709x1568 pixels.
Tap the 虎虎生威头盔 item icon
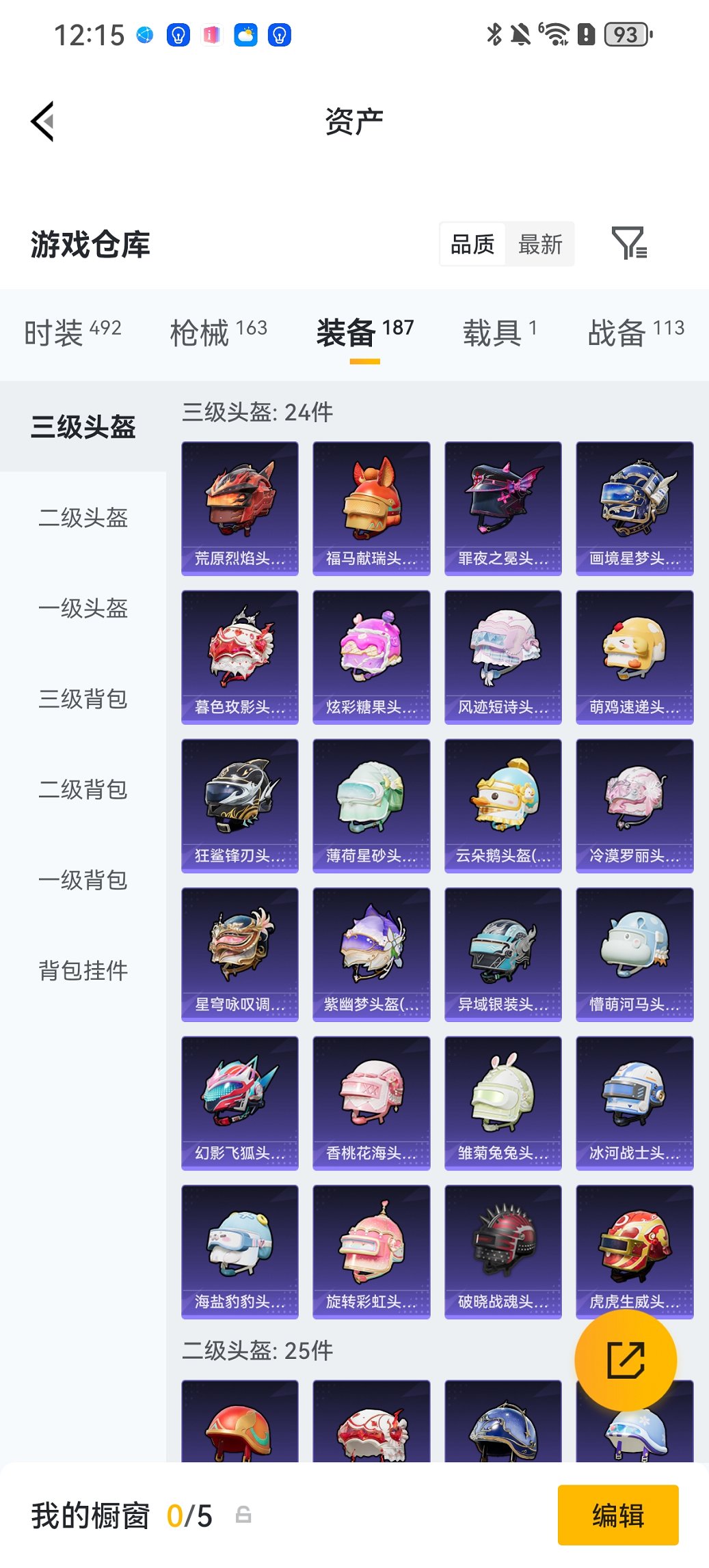[634, 1252]
